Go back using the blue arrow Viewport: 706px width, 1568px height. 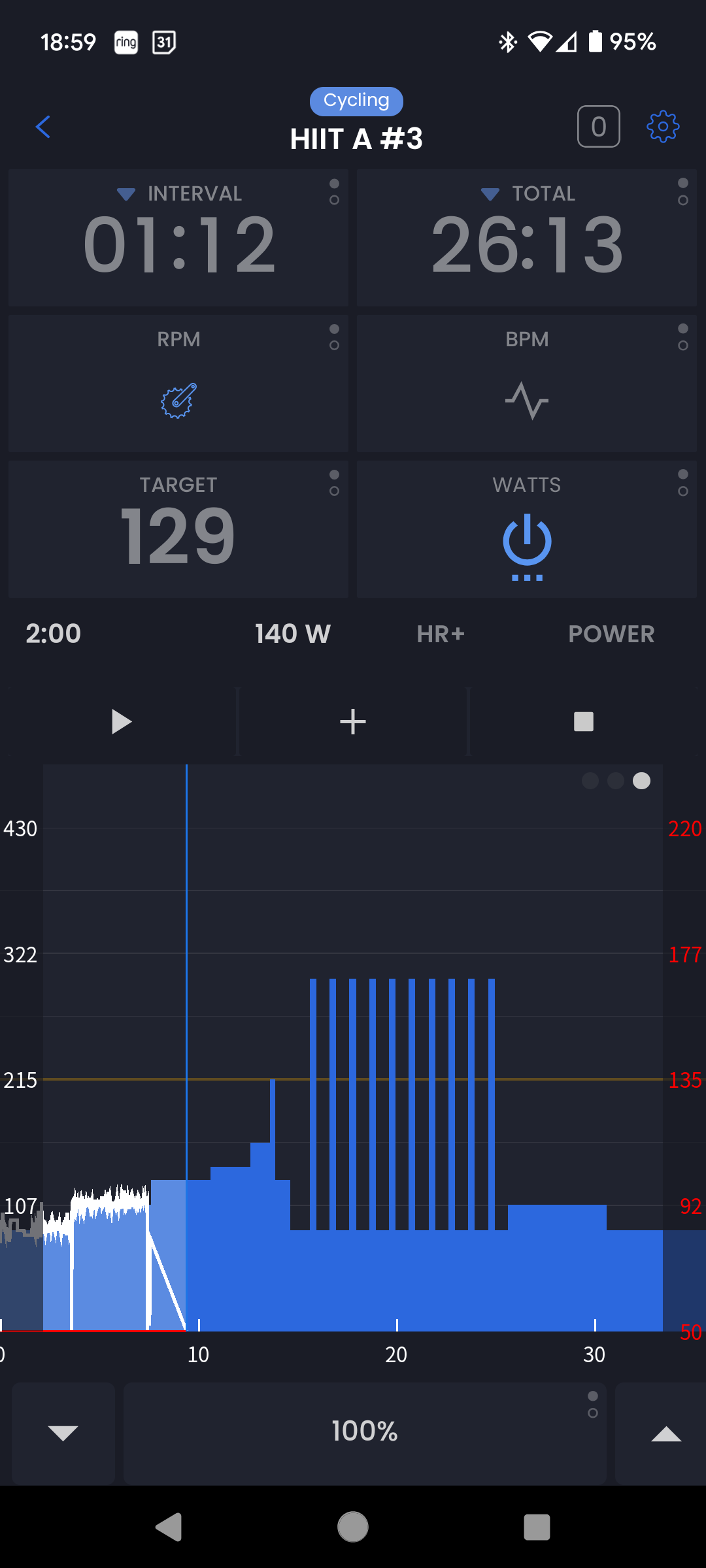43,127
